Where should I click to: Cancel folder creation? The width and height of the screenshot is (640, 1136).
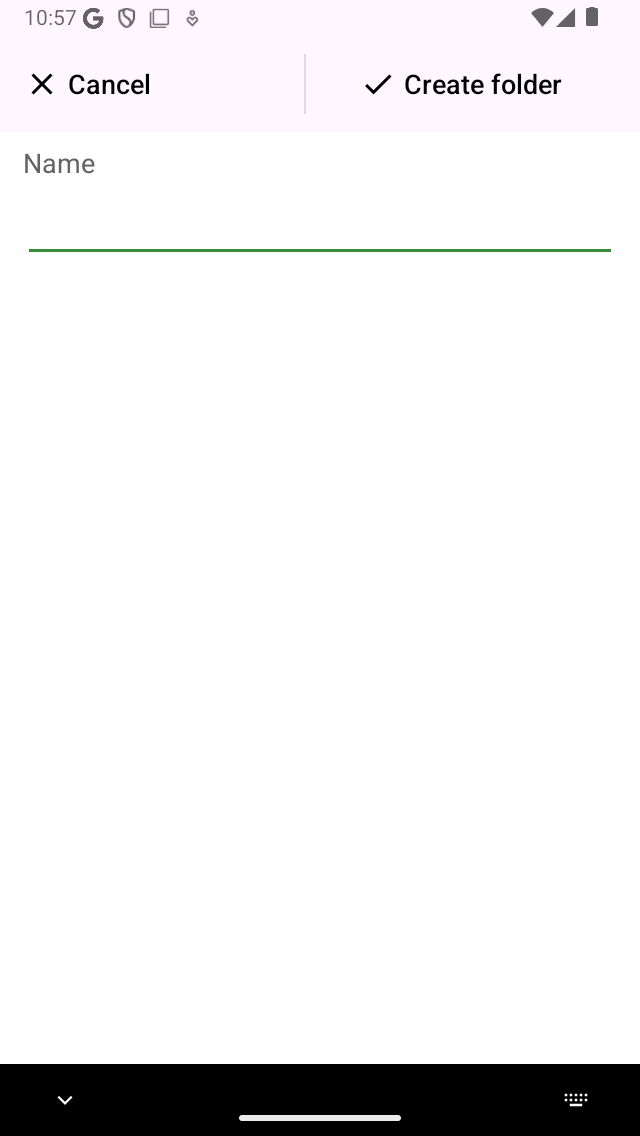click(90, 85)
